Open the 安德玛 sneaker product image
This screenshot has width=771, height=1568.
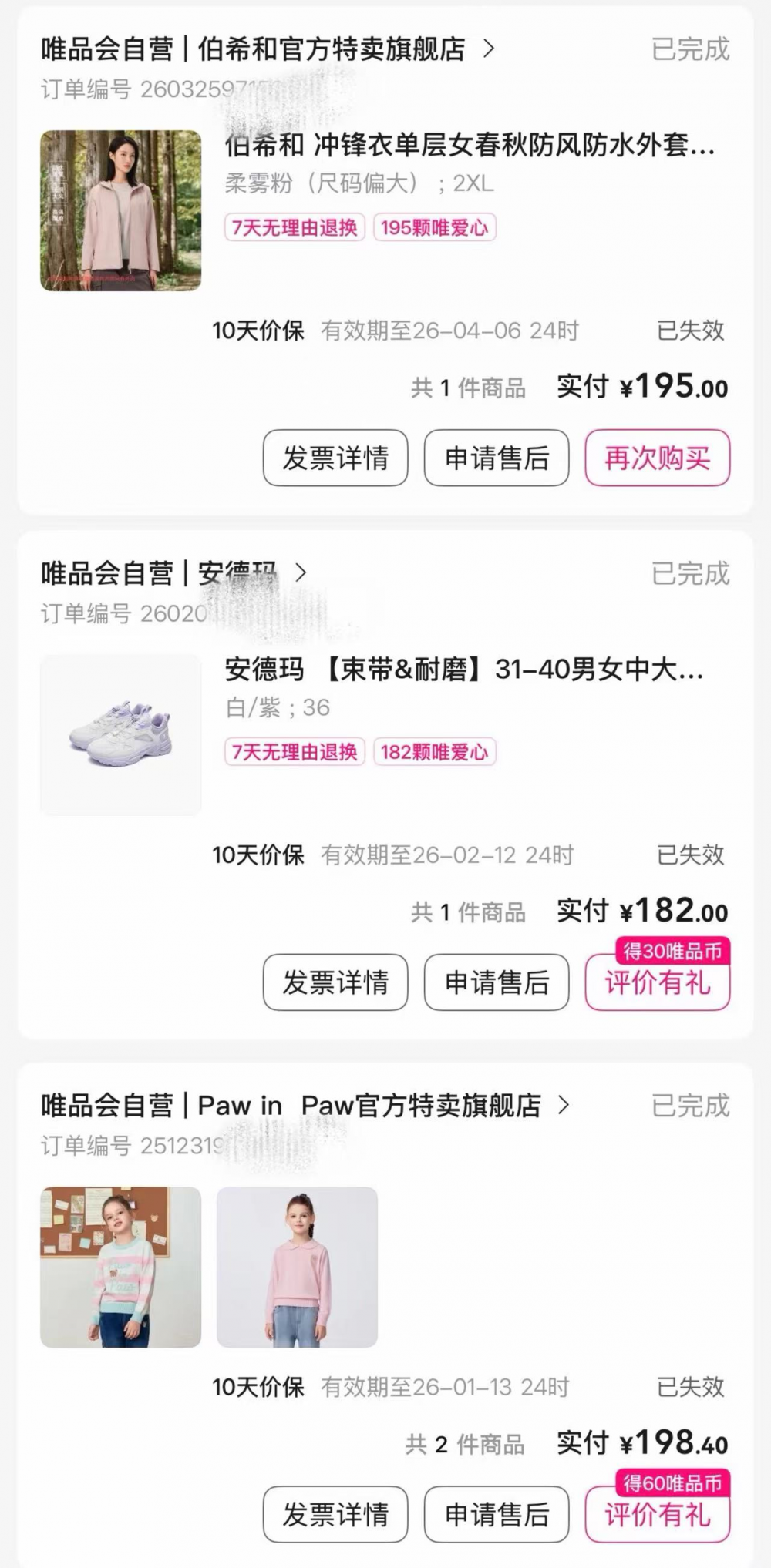point(120,734)
